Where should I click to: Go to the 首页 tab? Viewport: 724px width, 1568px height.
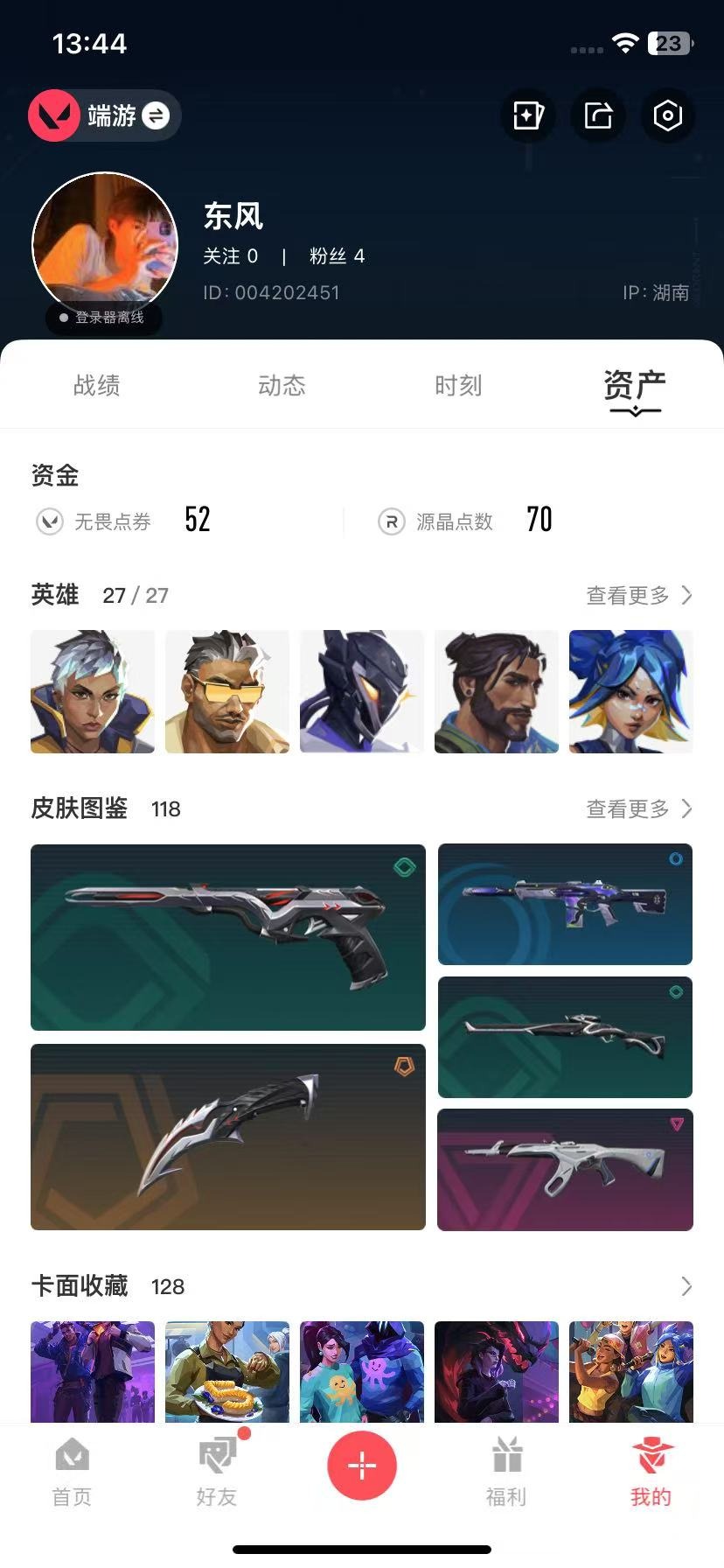pos(72,1472)
